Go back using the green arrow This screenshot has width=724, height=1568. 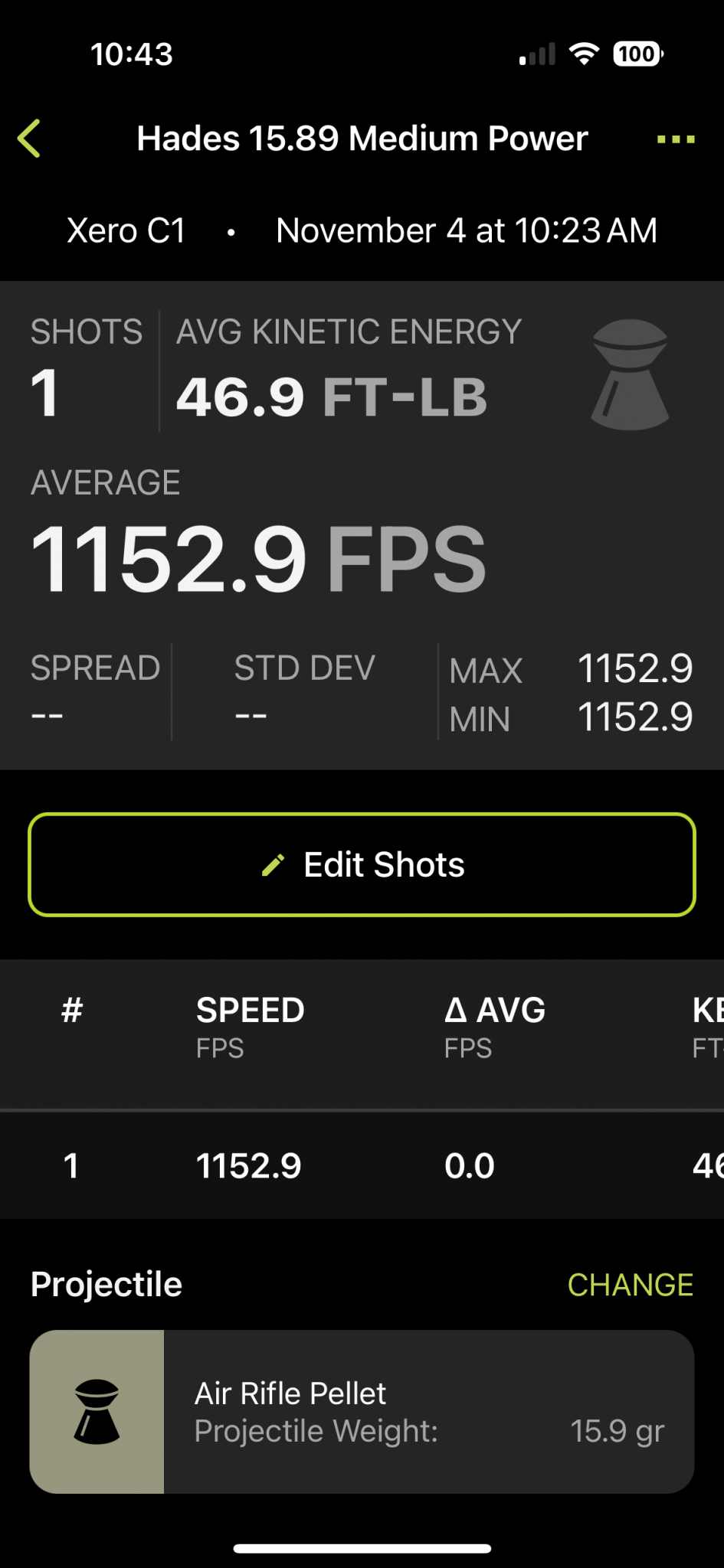click(x=29, y=139)
